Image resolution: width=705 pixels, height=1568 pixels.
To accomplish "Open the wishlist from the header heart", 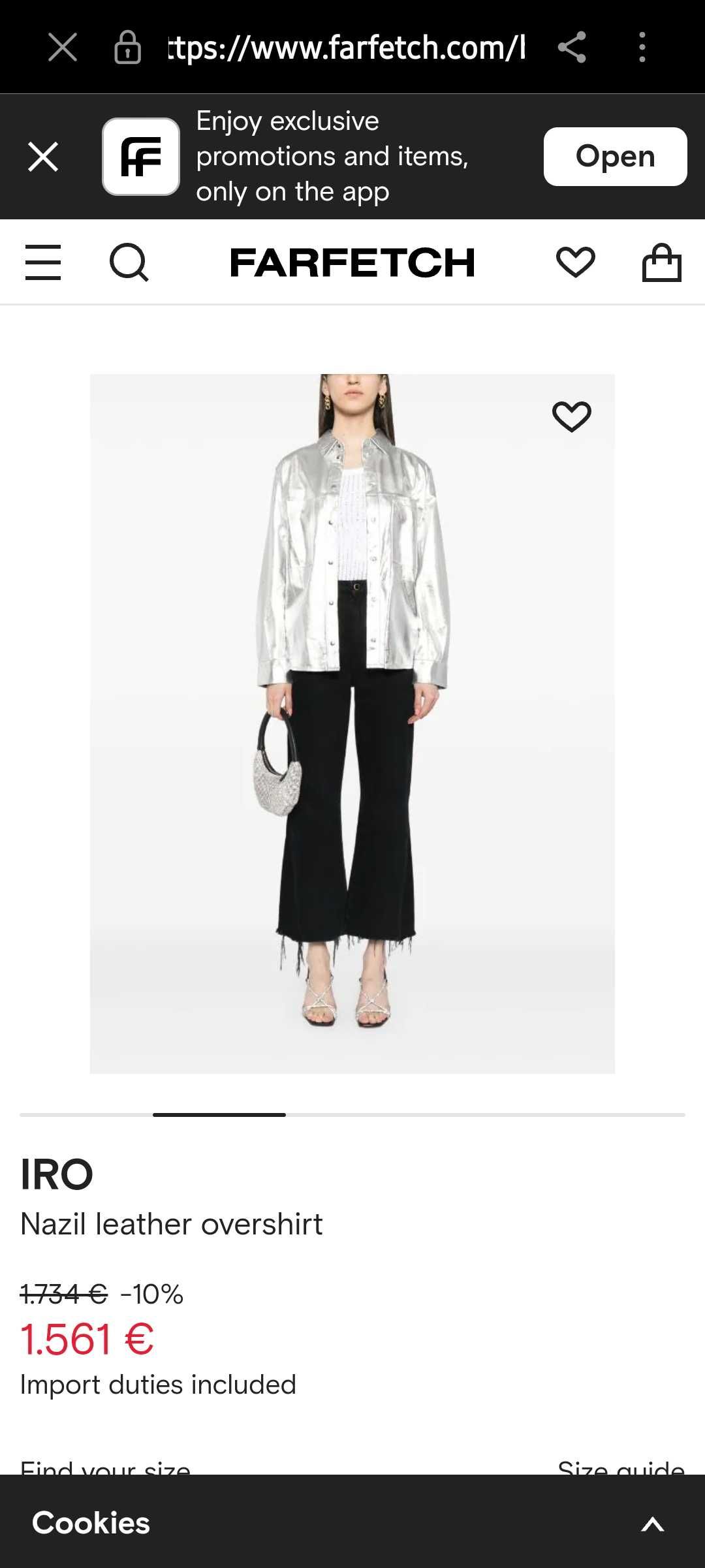I will [575, 262].
